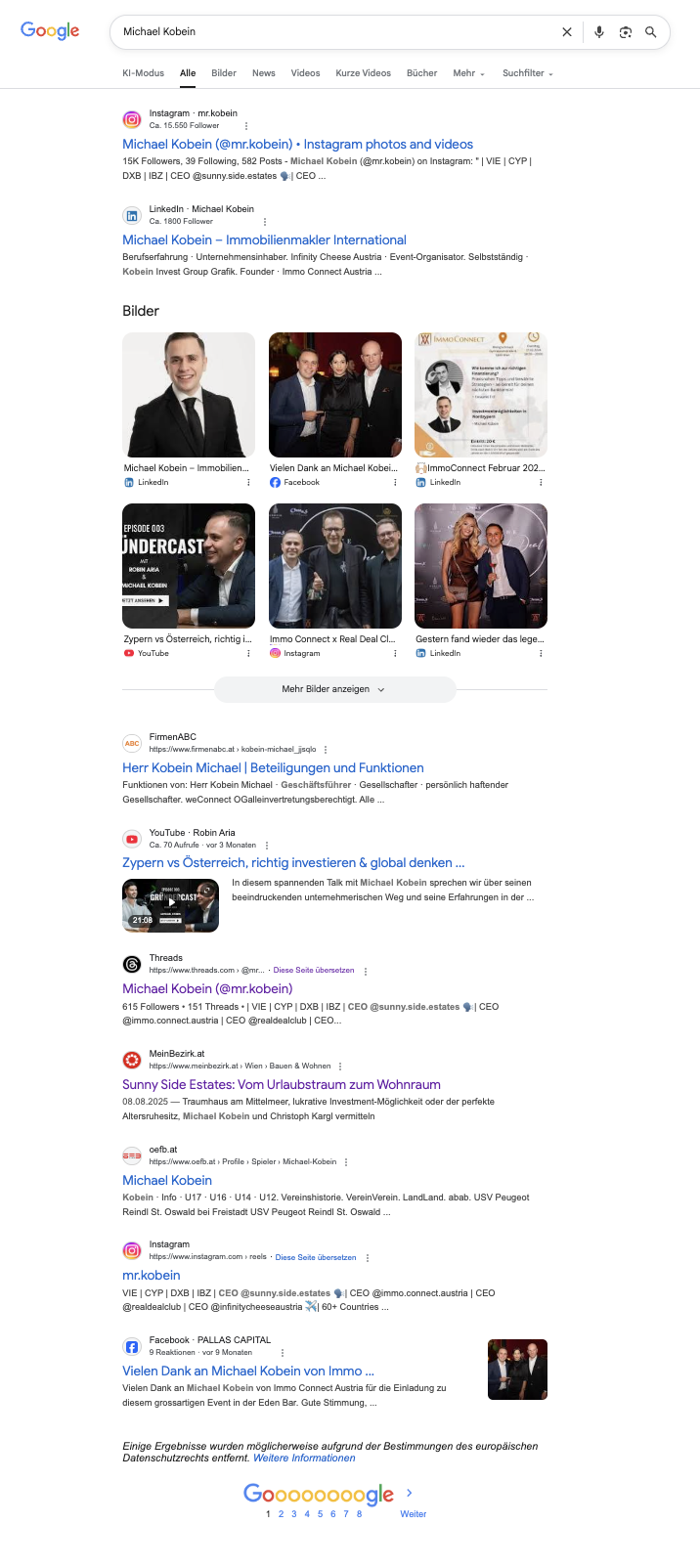The image size is (700, 1568).
Task: Switch to the Videos tab
Action: (x=305, y=73)
